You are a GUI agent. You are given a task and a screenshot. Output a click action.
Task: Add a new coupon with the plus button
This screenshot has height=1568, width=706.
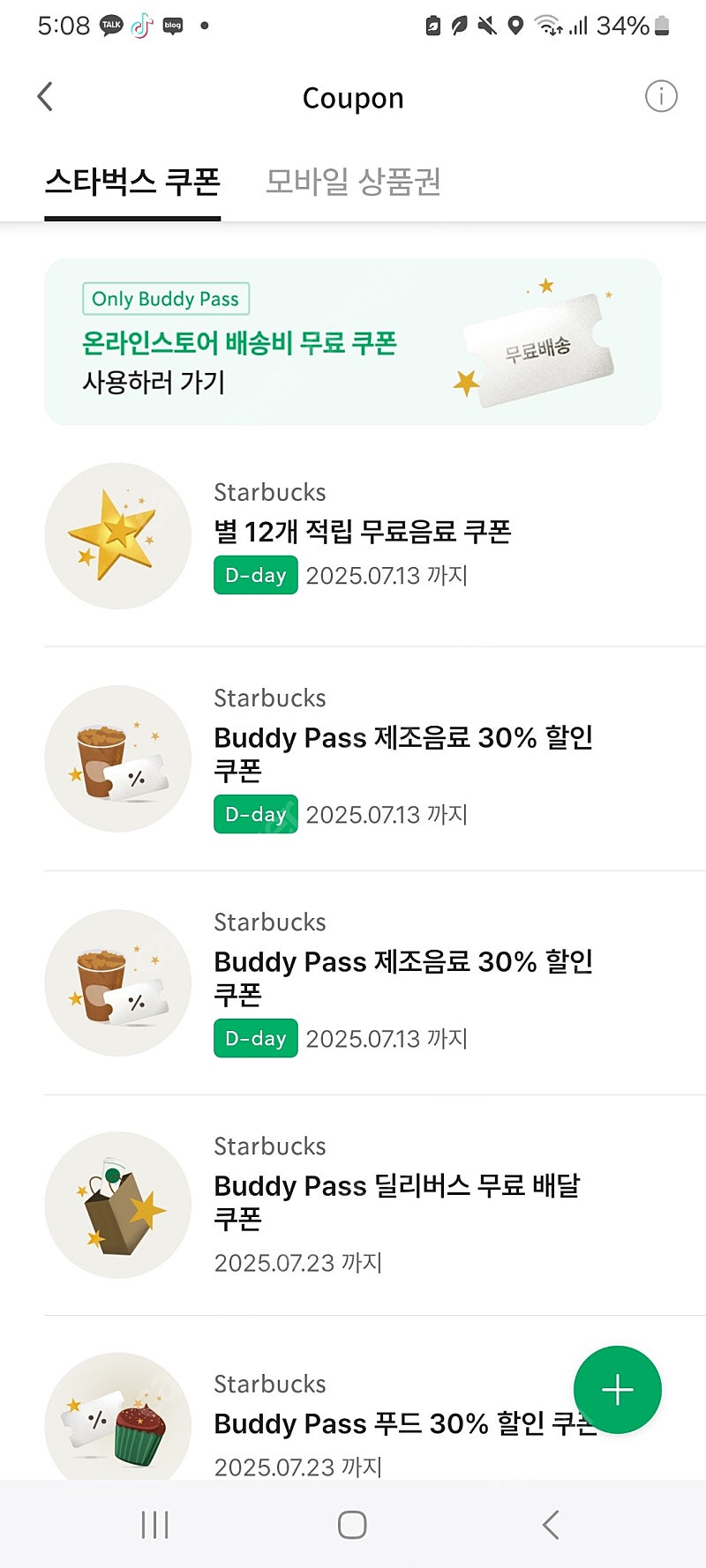618,1390
